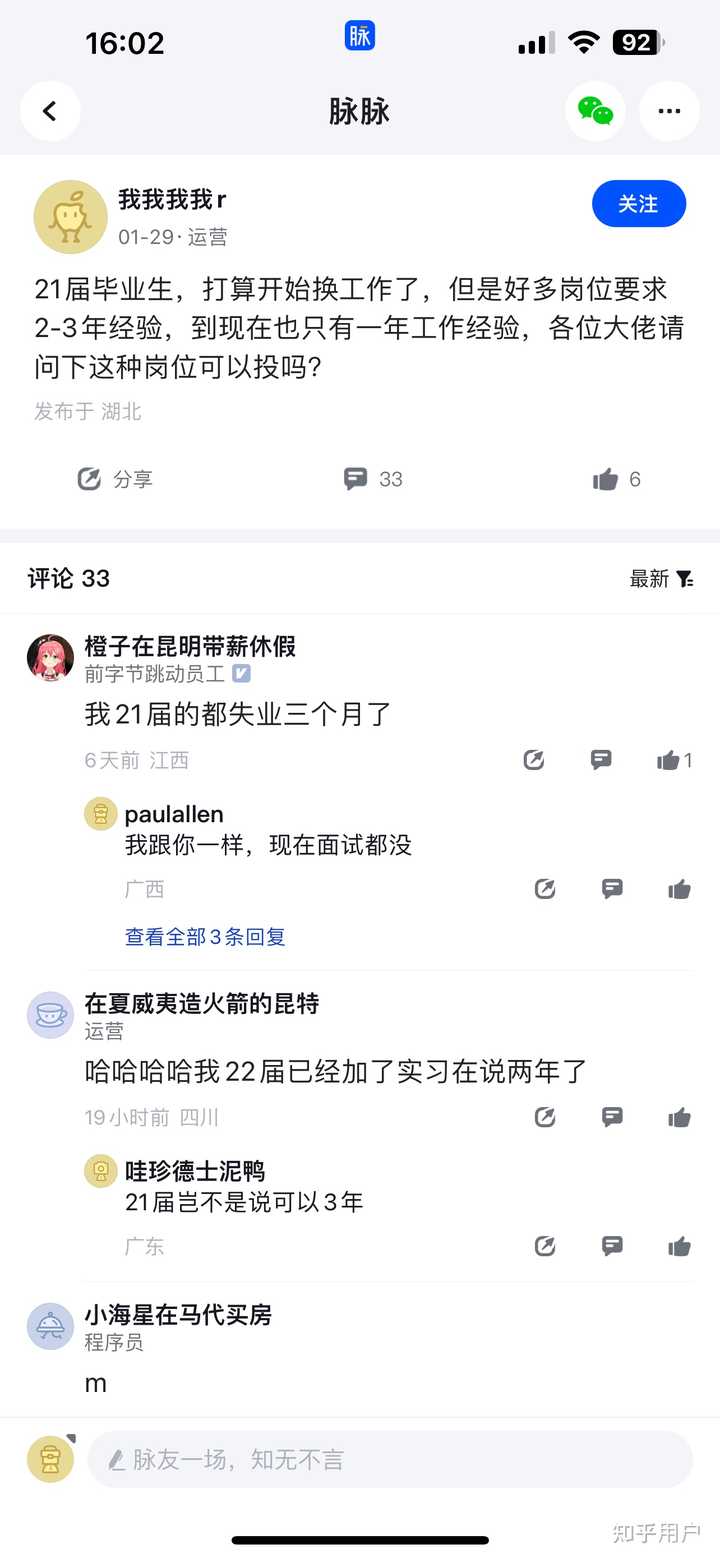
Task: Tap the comment box 脉友一场，知无不言
Action: click(390, 1459)
